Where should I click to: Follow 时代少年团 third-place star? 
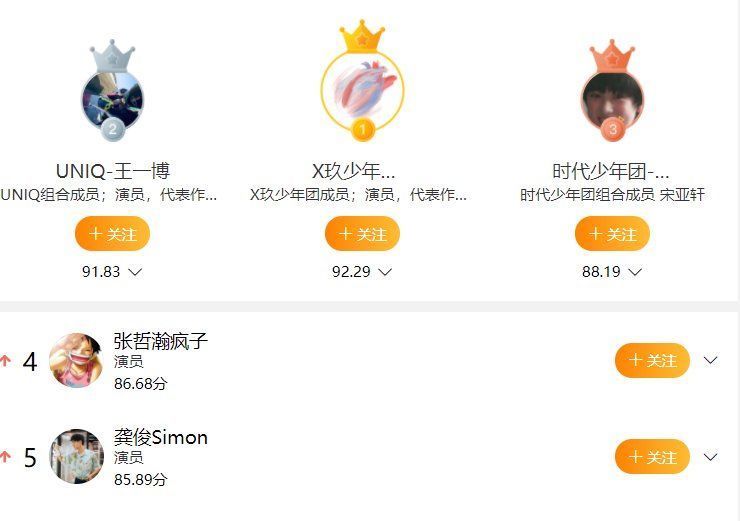click(x=612, y=234)
